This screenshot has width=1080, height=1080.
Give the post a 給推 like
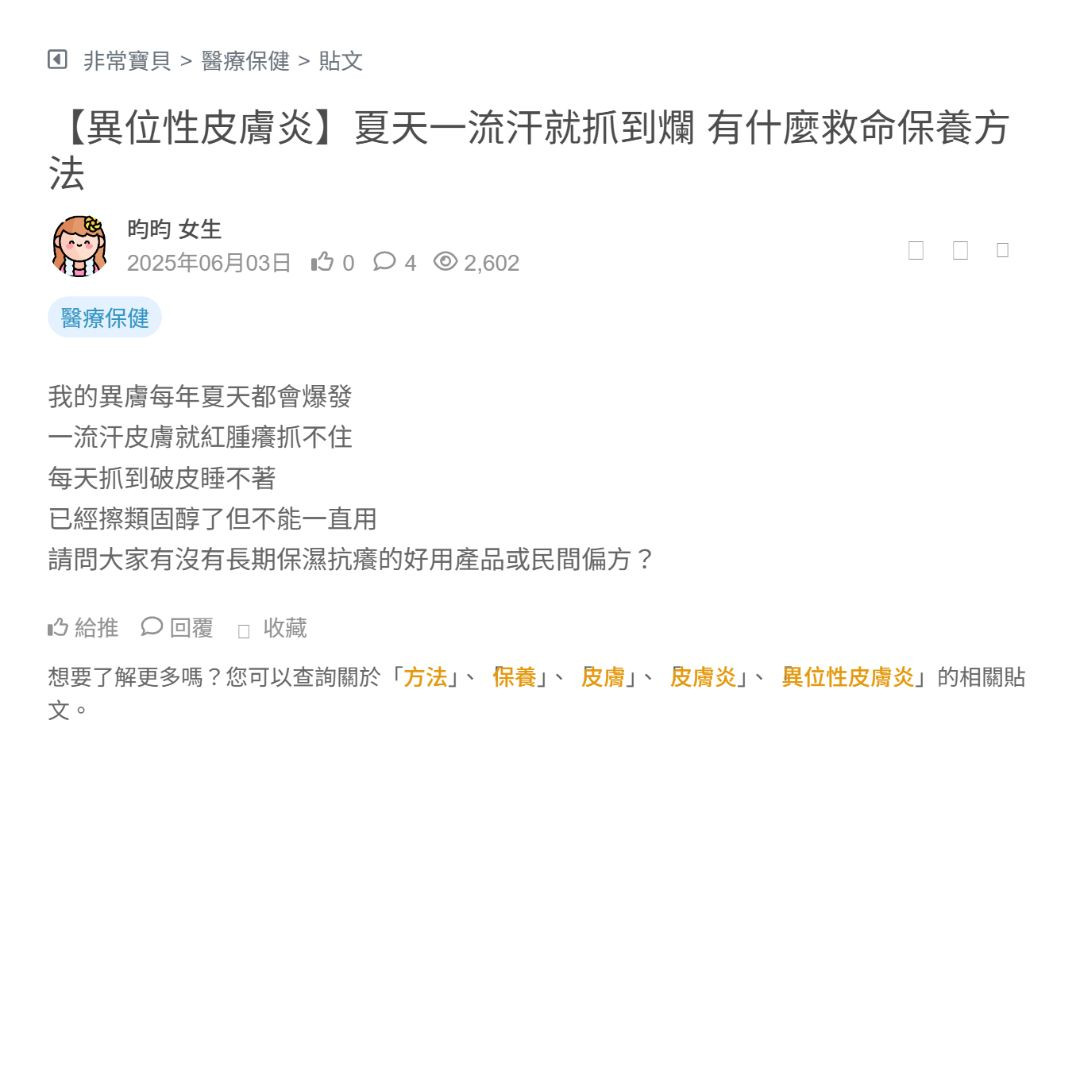[x=83, y=628]
